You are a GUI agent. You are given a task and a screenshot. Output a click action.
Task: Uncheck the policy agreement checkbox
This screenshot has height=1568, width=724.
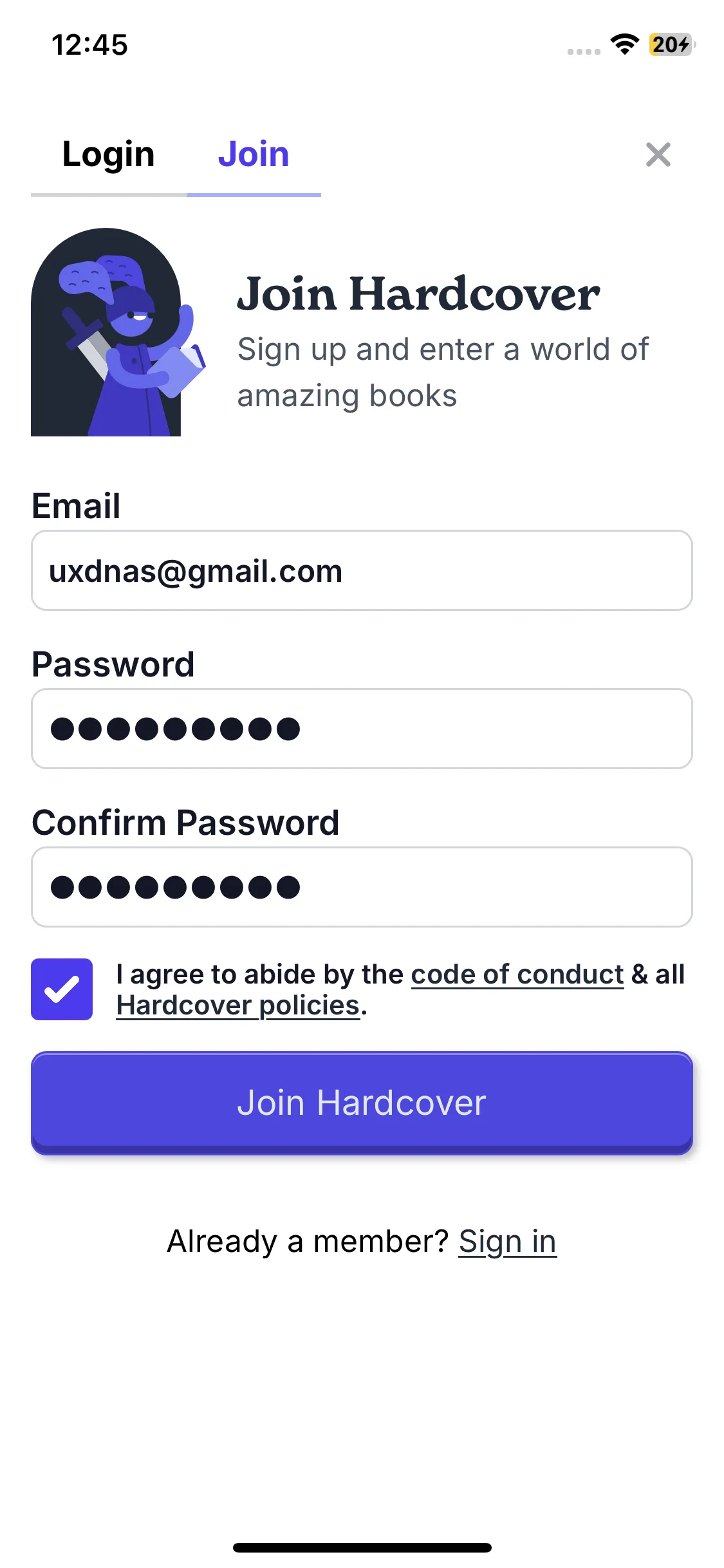62,989
